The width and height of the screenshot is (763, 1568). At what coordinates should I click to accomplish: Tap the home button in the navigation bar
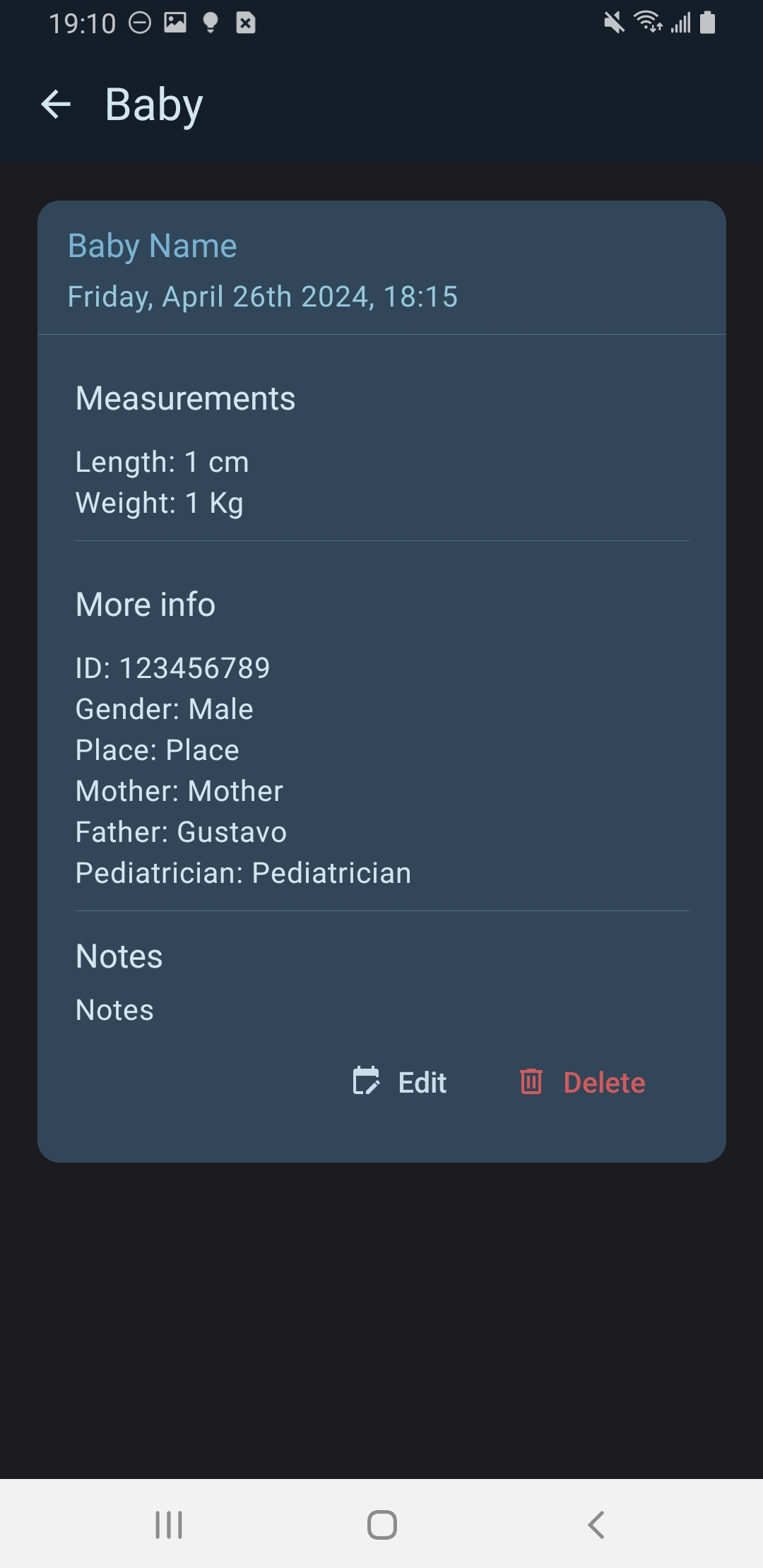(x=381, y=1525)
